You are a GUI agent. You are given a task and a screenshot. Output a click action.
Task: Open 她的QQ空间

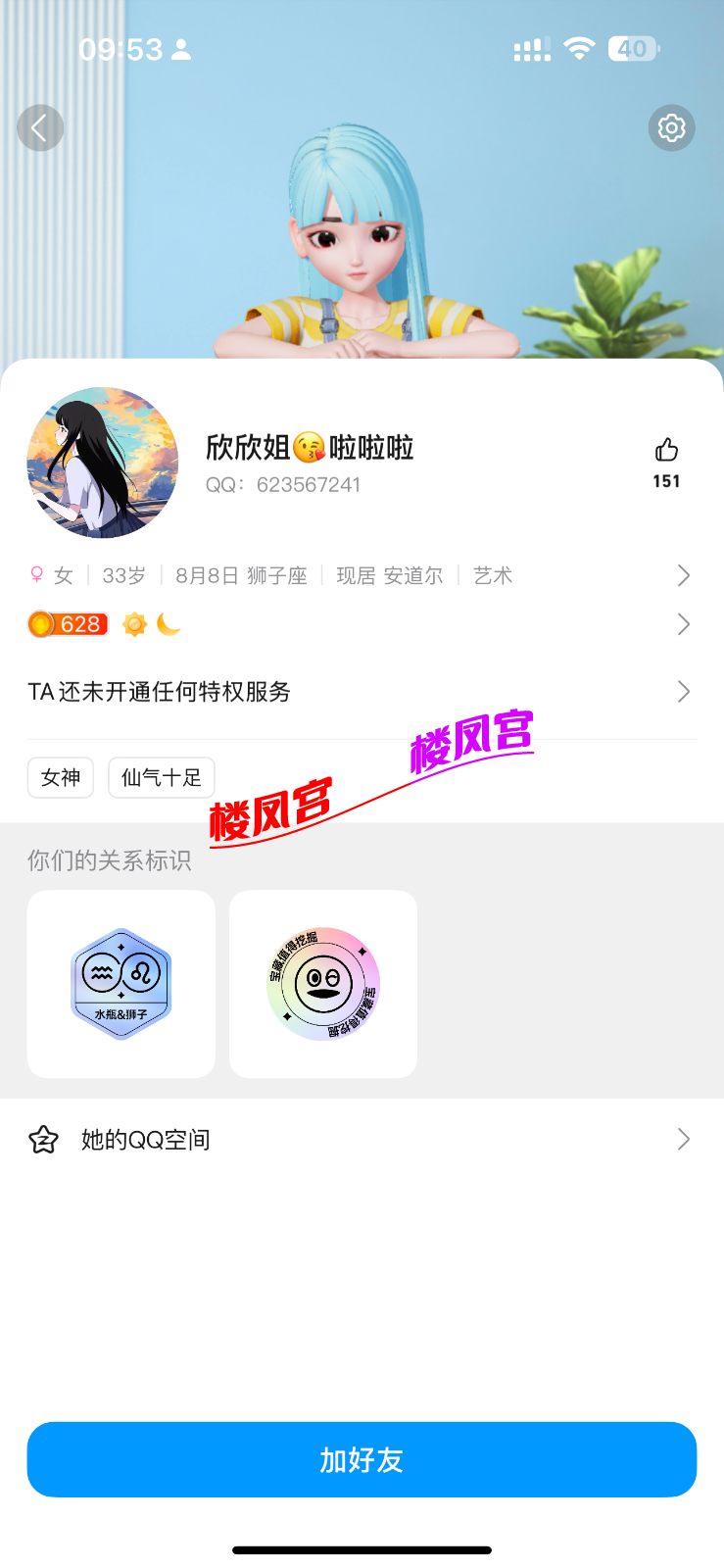(361, 1140)
